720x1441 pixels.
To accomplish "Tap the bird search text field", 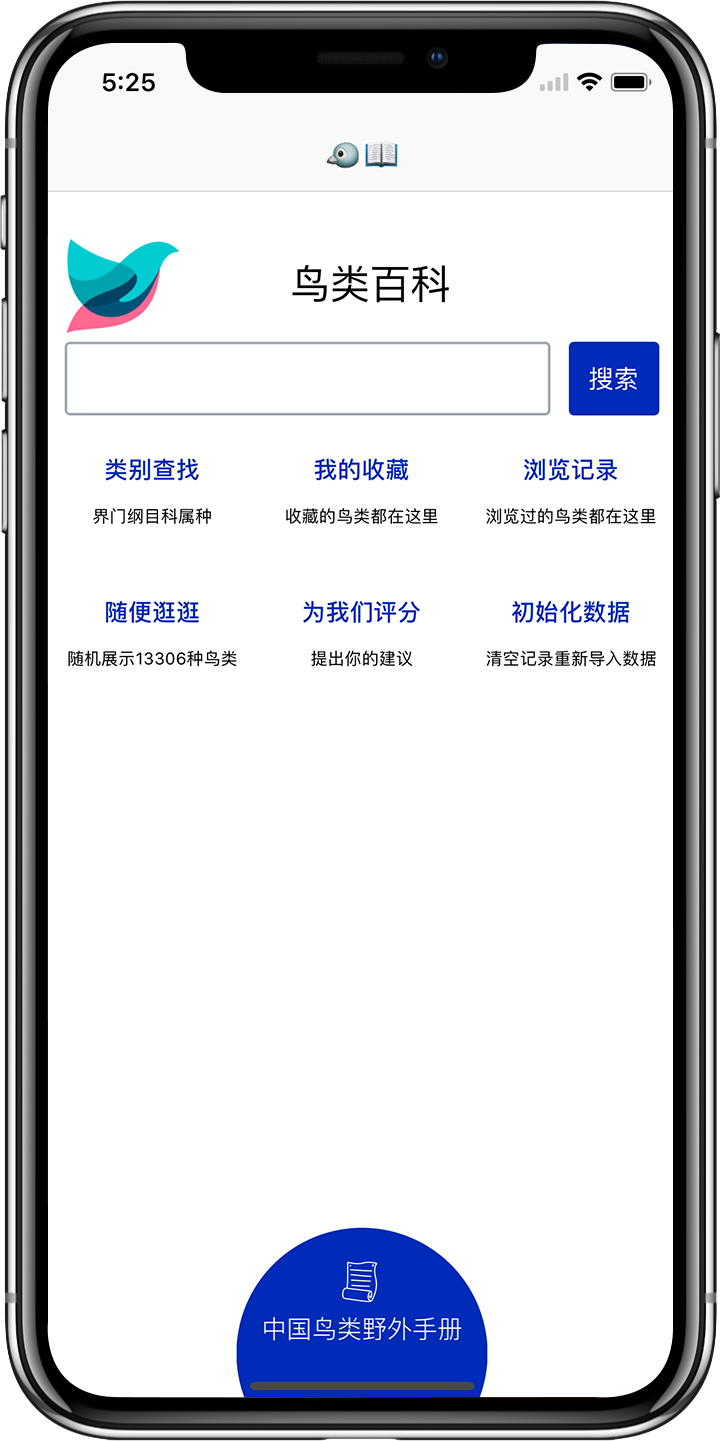I will pos(307,378).
